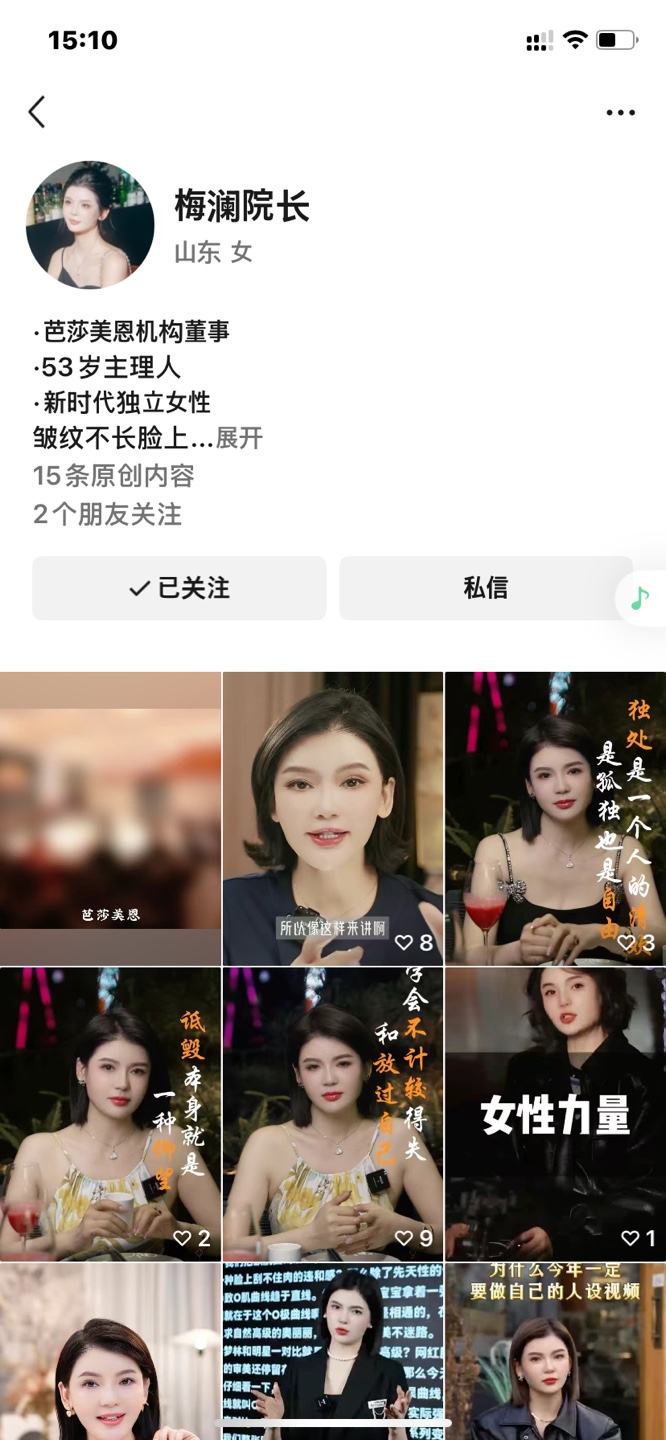Open the video tile with white curtains

[x=110, y=1350]
